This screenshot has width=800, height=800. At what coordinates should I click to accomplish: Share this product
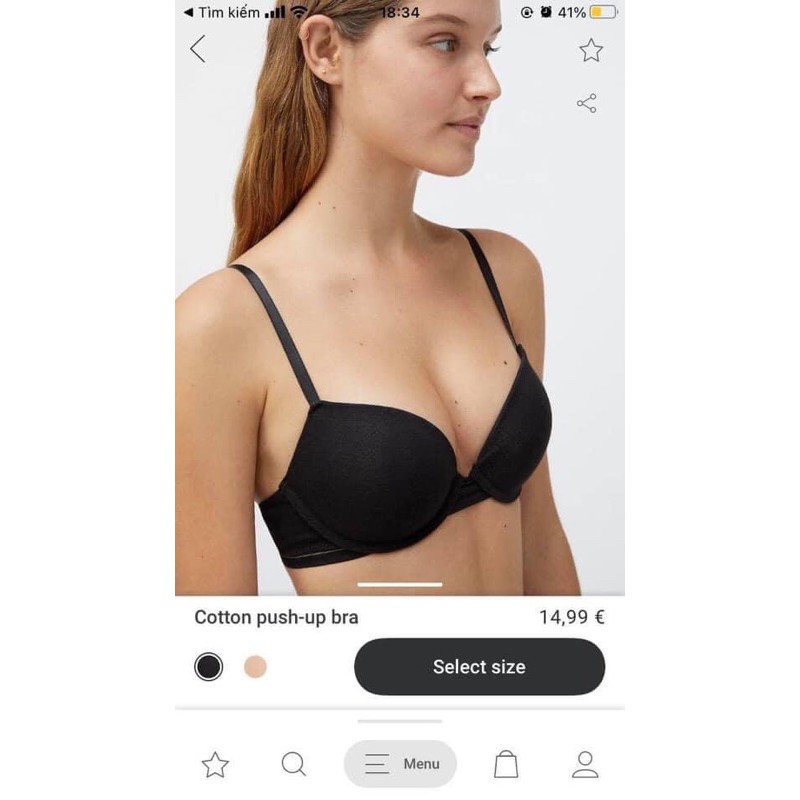587,103
